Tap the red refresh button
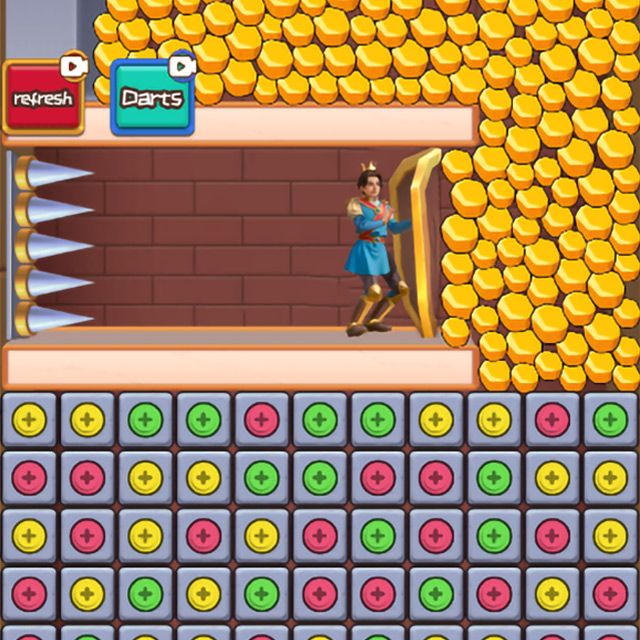Viewport: 640px width, 640px height. [43, 99]
